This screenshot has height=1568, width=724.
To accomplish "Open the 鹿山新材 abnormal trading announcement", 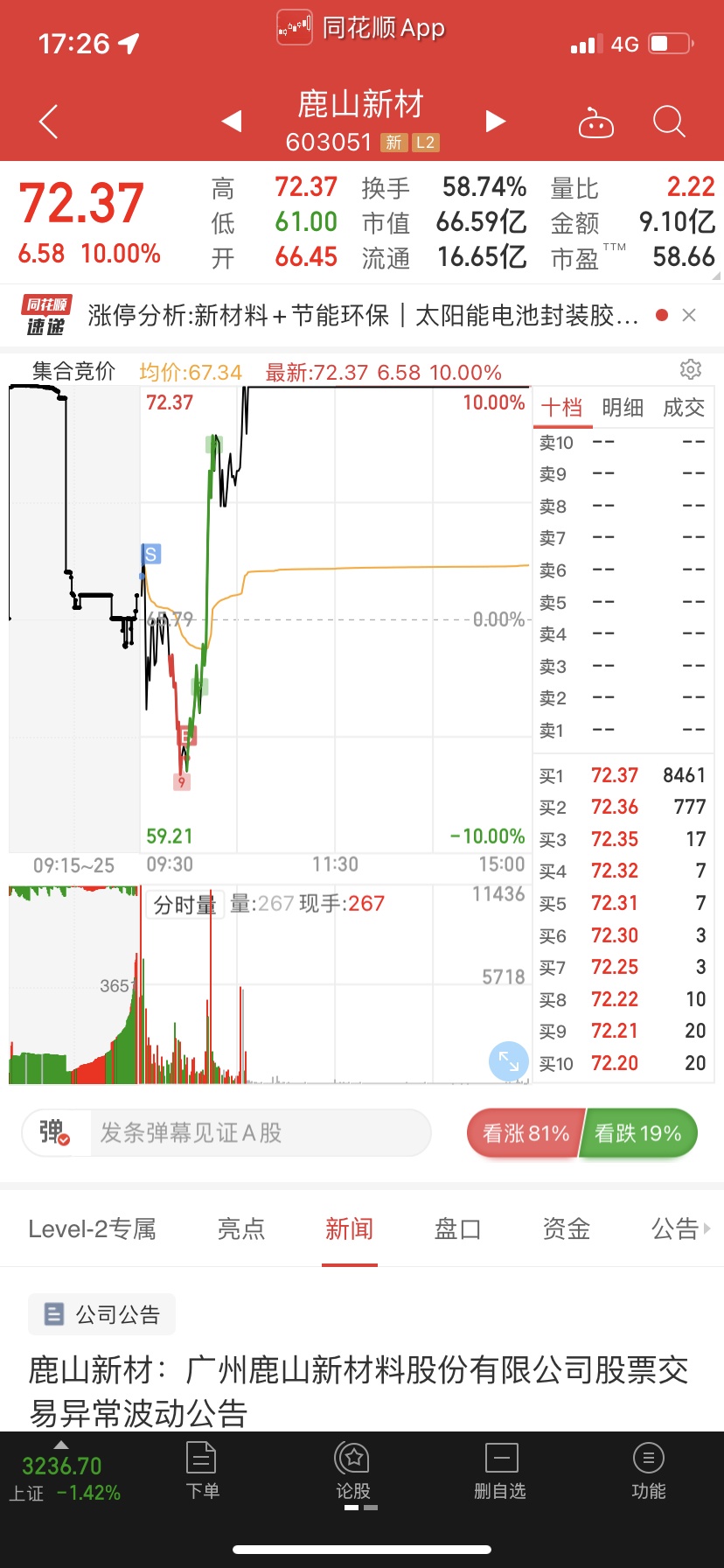I will [x=359, y=1390].
